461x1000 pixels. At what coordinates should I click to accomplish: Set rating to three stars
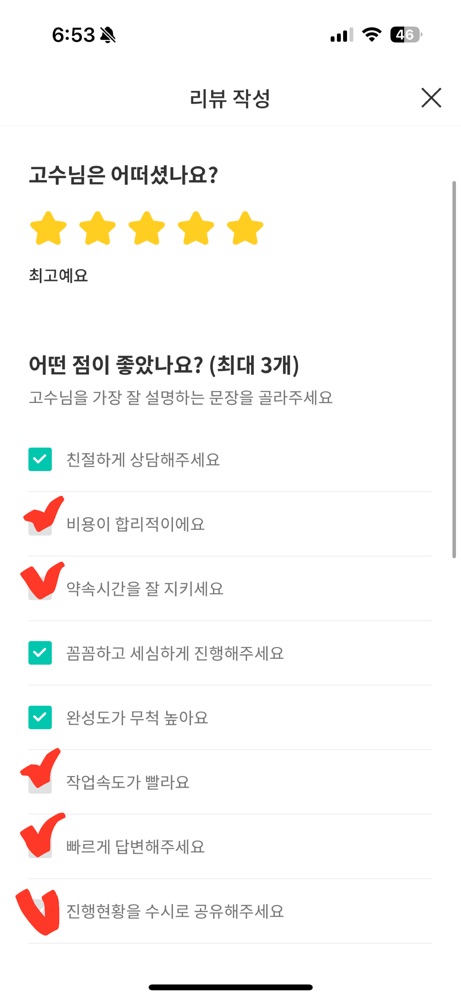[147, 229]
